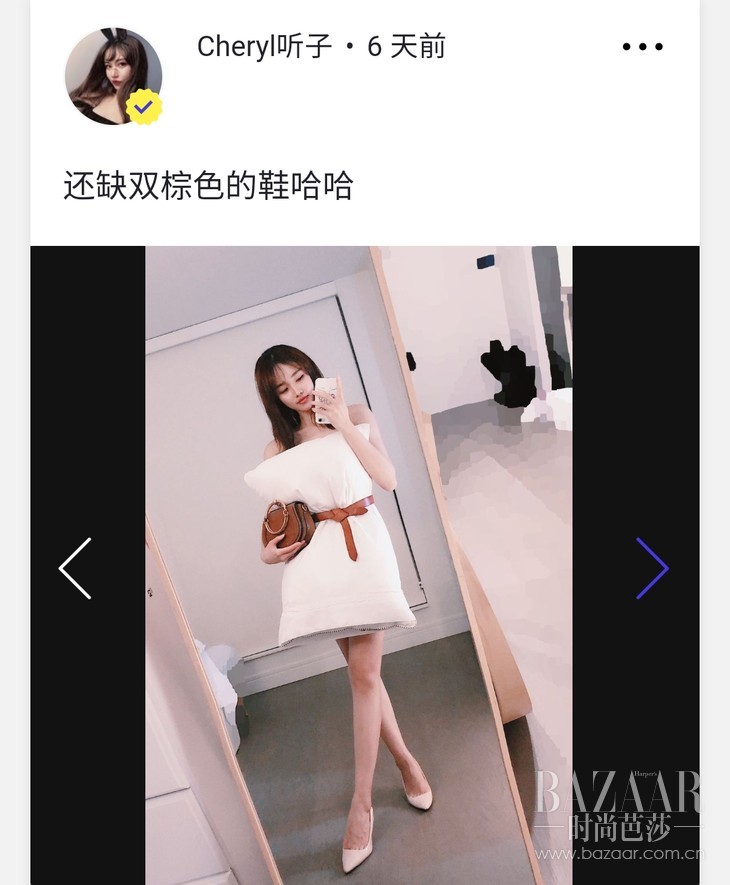Image resolution: width=730 pixels, height=885 pixels.
Task: Open Cheryl听子's username link
Action: (x=264, y=46)
